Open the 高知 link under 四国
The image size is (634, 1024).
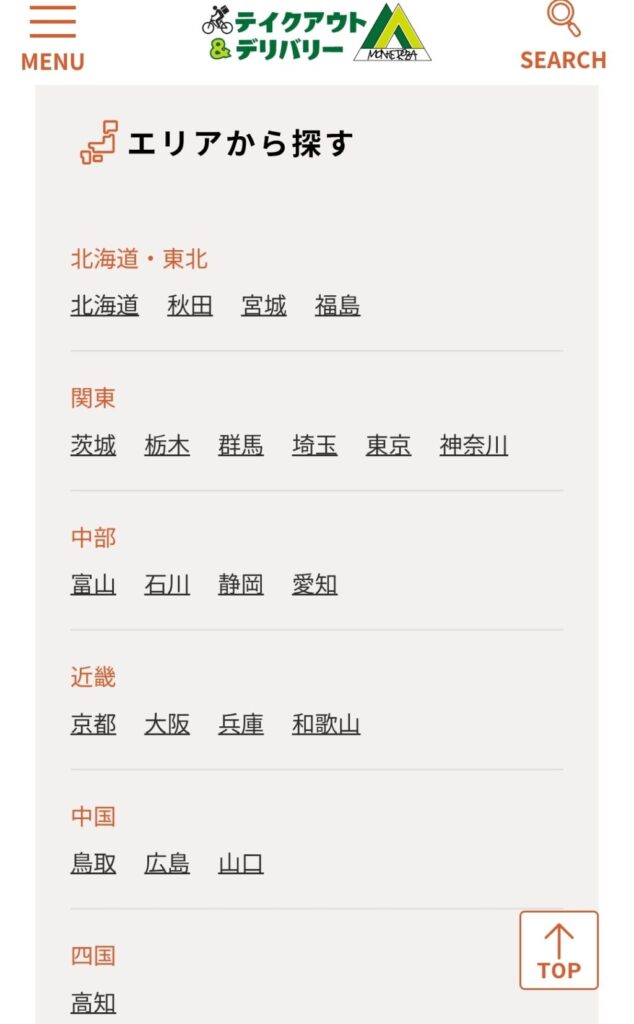(x=93, y=1002)
